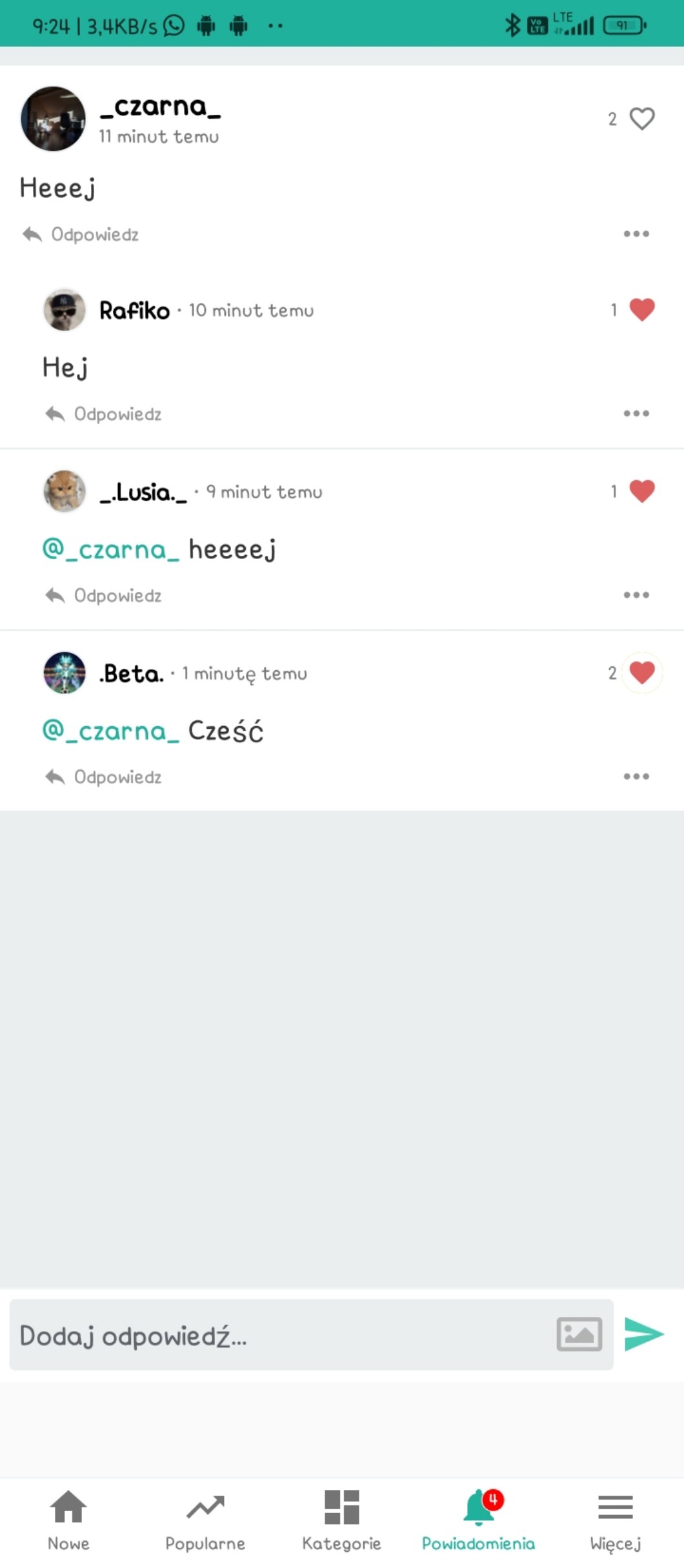Show options for _.Lusia._'s reply
Image resolution: width=684 pixels, height=1568 pixels.
click(x=636, y=595)
